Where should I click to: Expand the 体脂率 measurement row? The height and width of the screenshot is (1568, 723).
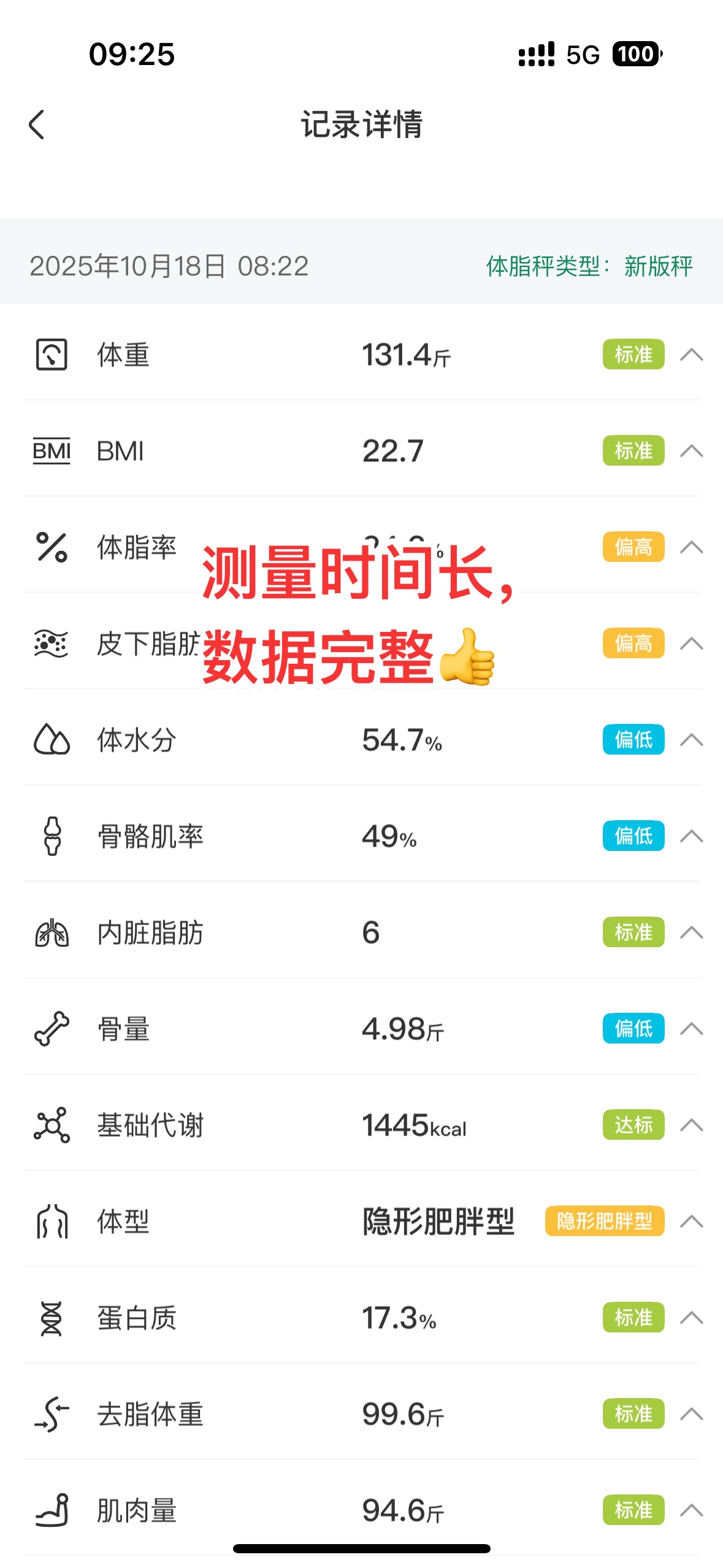tap(691, 547)
